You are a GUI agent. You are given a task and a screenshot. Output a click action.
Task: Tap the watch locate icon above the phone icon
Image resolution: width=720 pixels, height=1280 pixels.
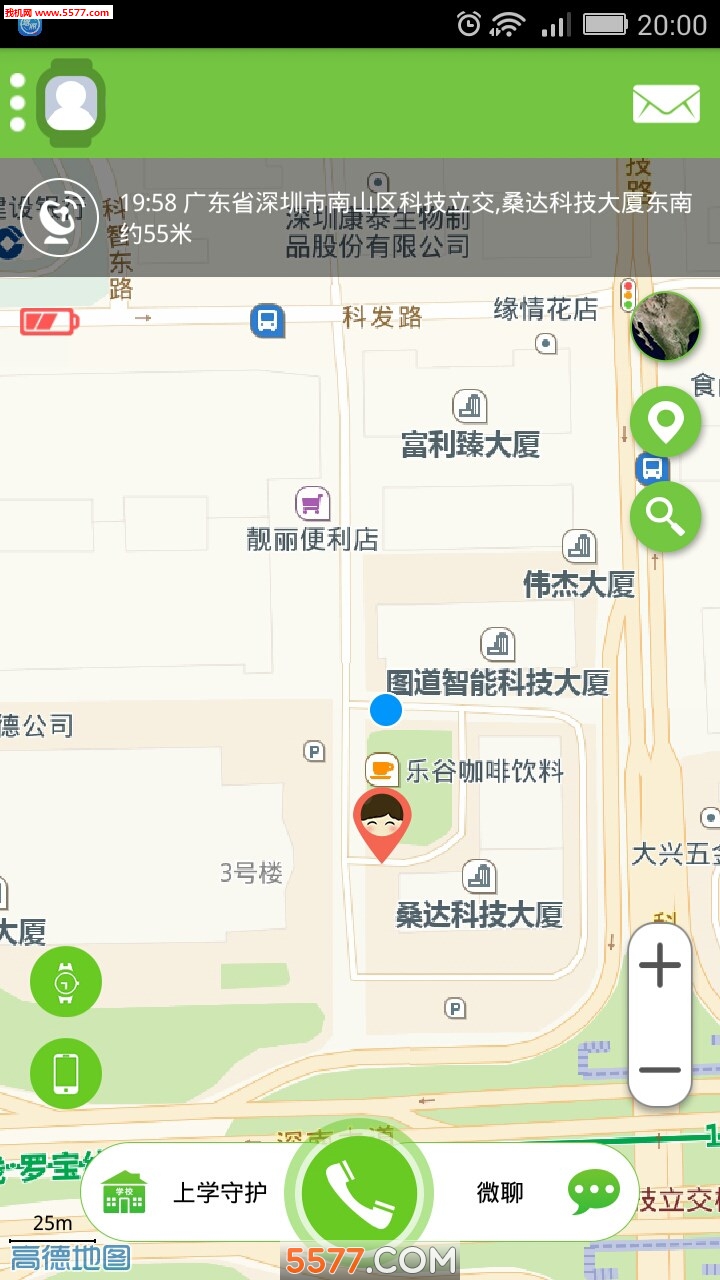(65, 981)
